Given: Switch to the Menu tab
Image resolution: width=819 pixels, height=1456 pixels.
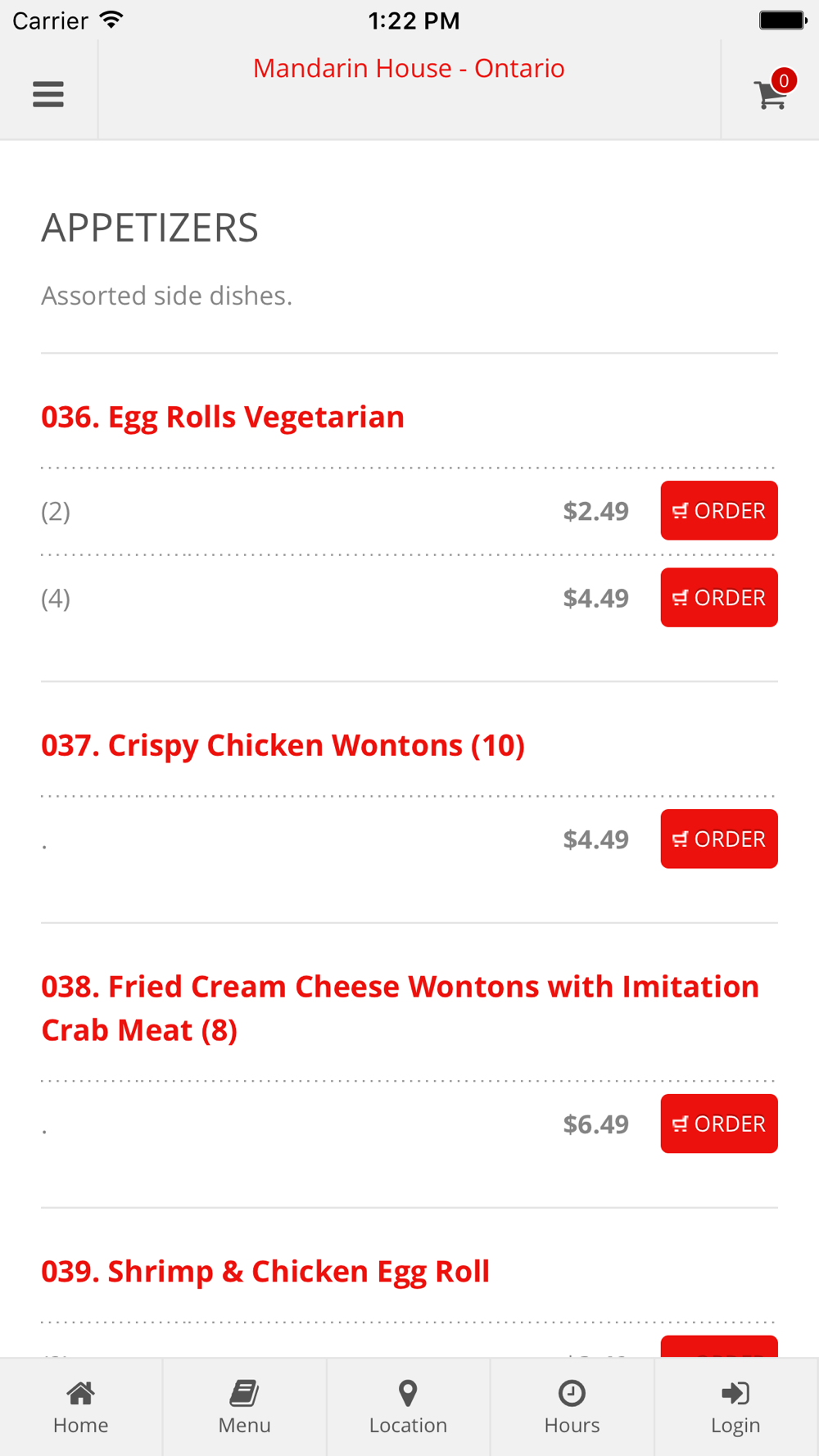Looking at the screenshot, I should (x=245, y=1407).
